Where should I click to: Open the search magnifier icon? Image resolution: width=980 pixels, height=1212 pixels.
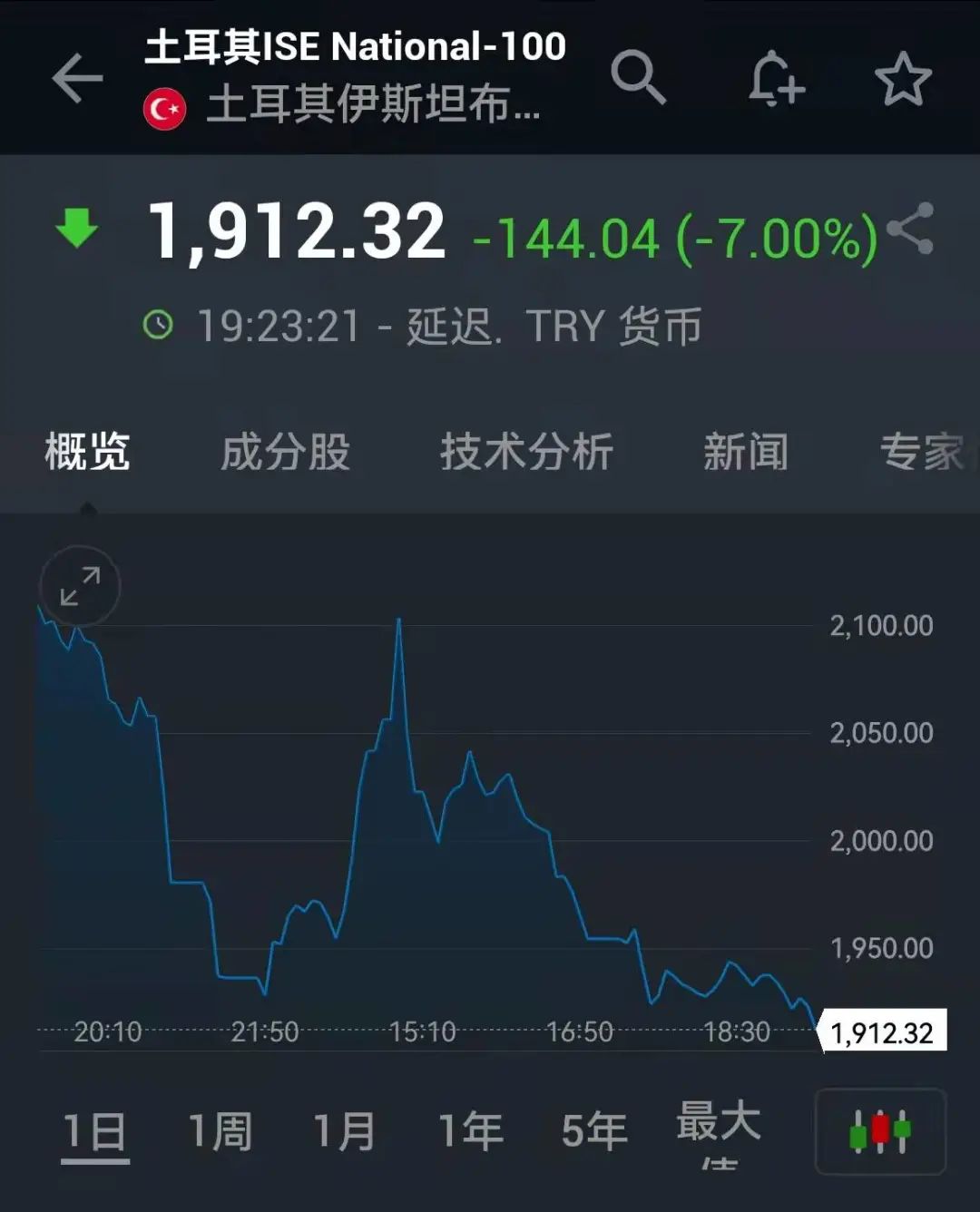638,77
